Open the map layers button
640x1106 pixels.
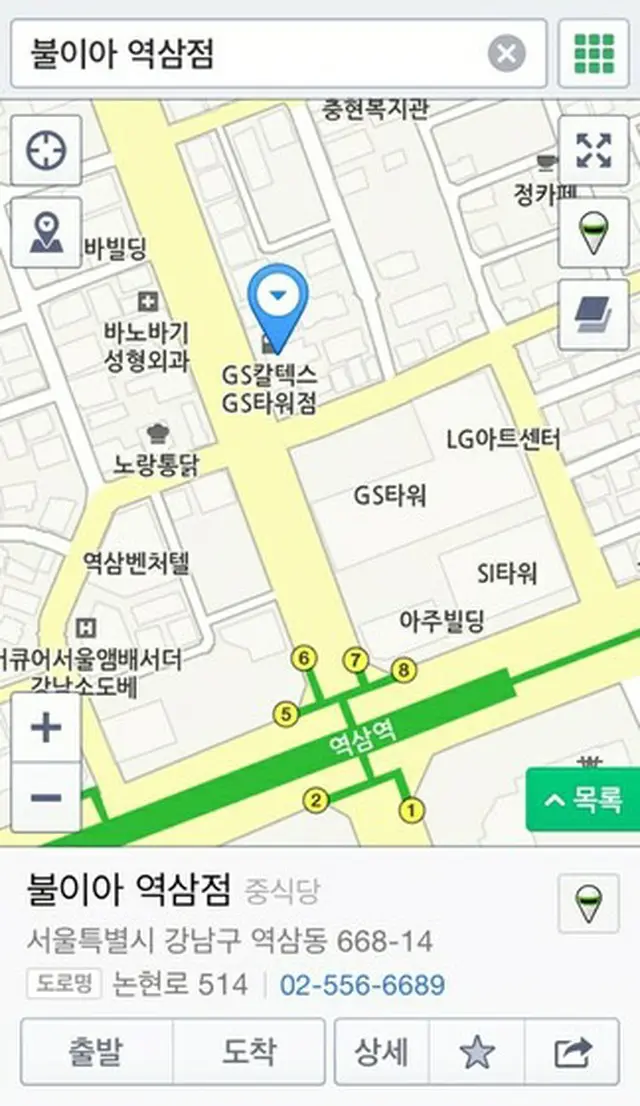(593, 315)
